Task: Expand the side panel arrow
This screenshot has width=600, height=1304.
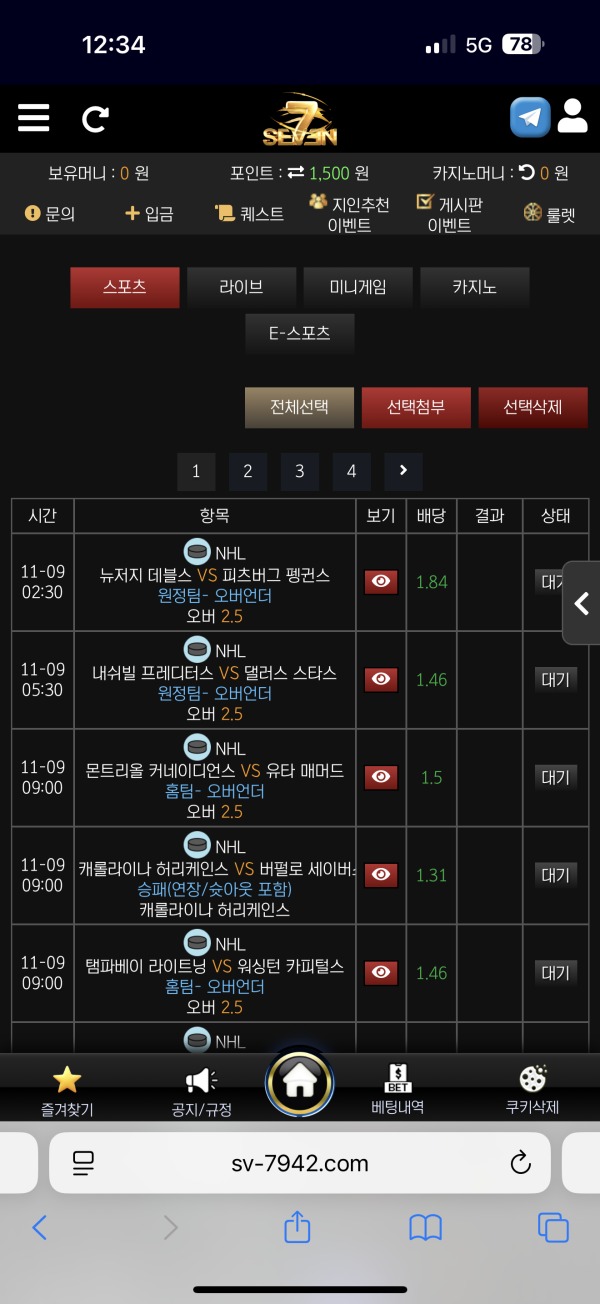Action: pos(581,603)
